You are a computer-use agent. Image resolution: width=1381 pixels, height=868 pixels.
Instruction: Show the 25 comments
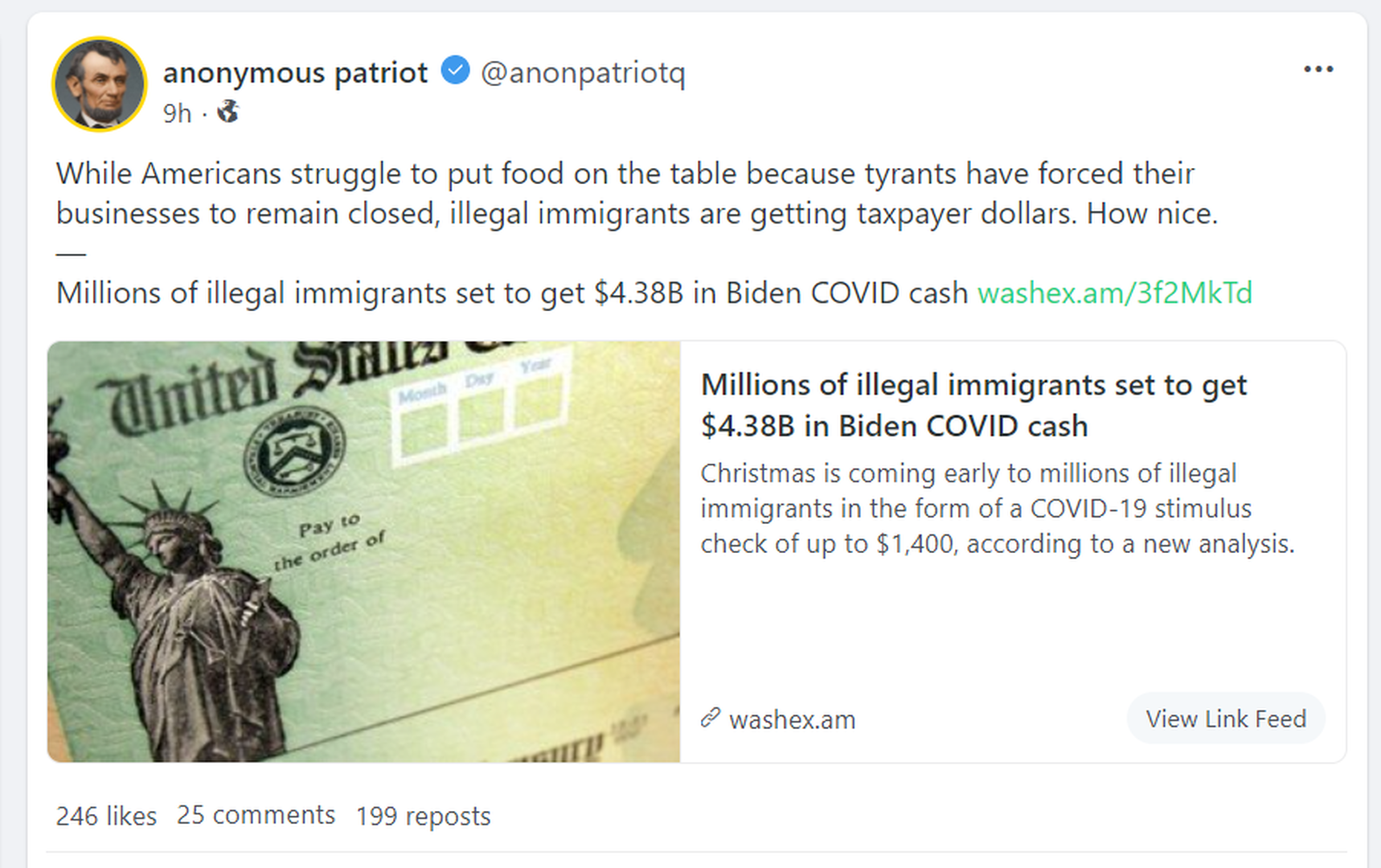[256, 815]
